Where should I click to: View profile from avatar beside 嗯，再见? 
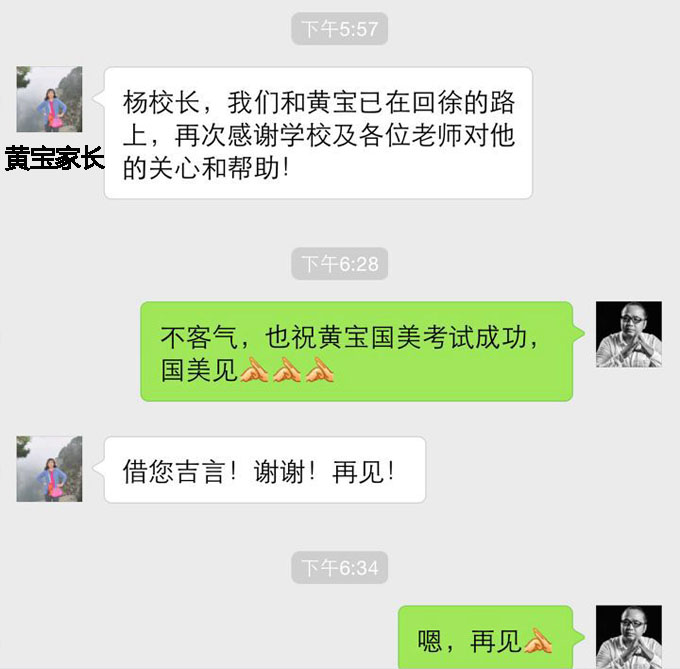[628, 637]
